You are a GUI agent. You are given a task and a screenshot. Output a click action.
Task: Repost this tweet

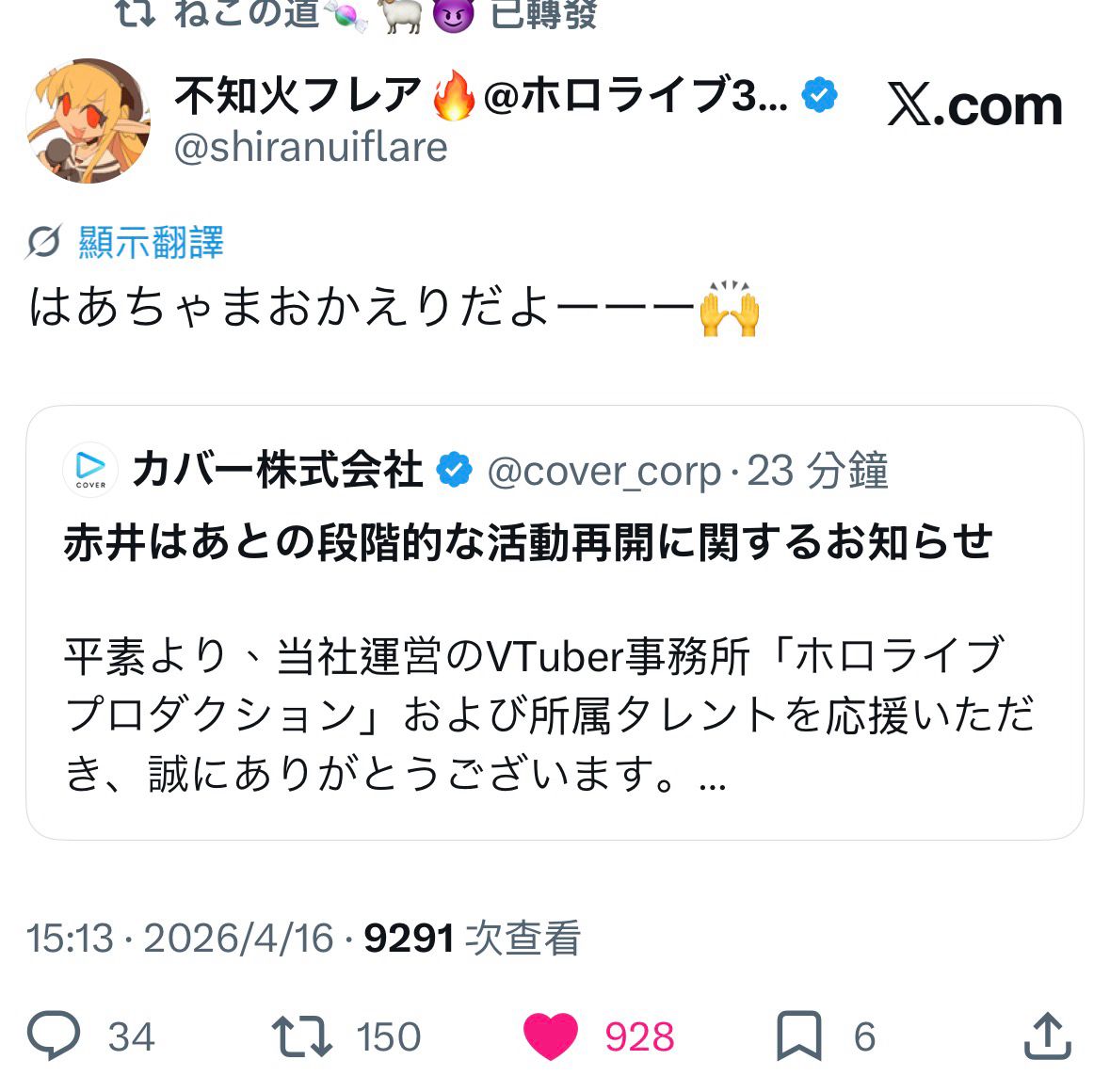(302, 1036)
